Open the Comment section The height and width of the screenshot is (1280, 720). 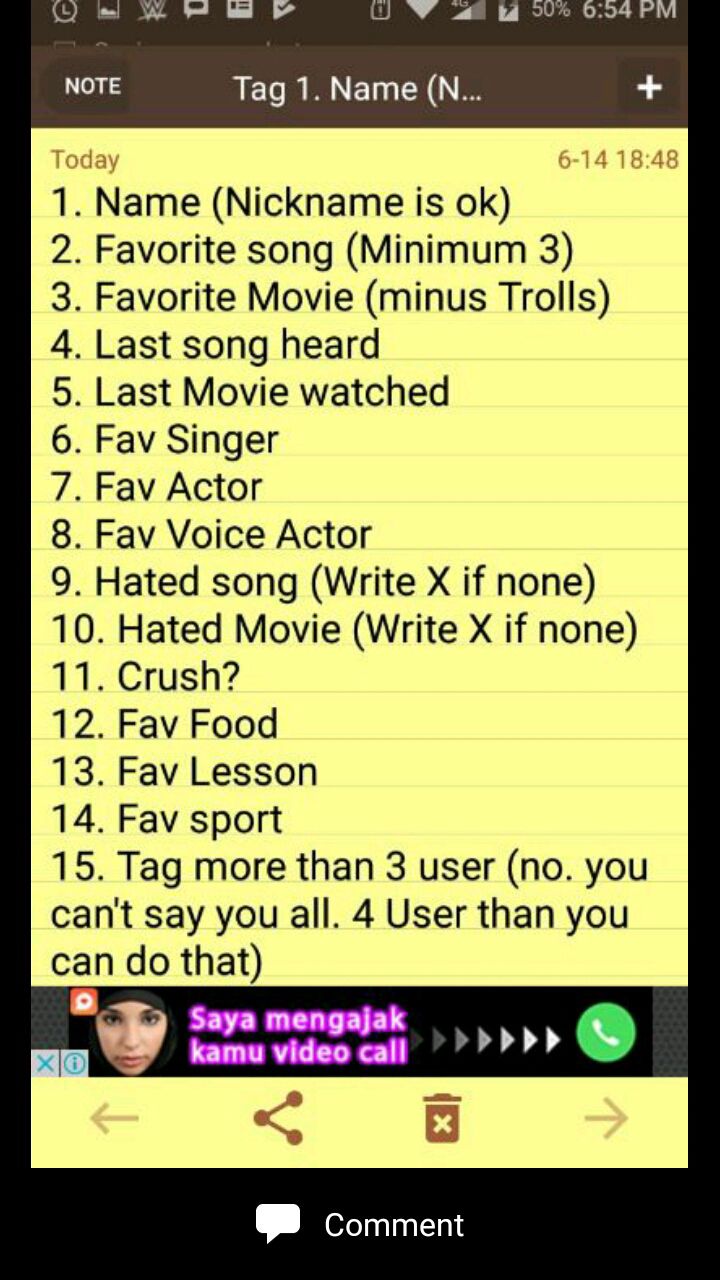point(360,1224)
